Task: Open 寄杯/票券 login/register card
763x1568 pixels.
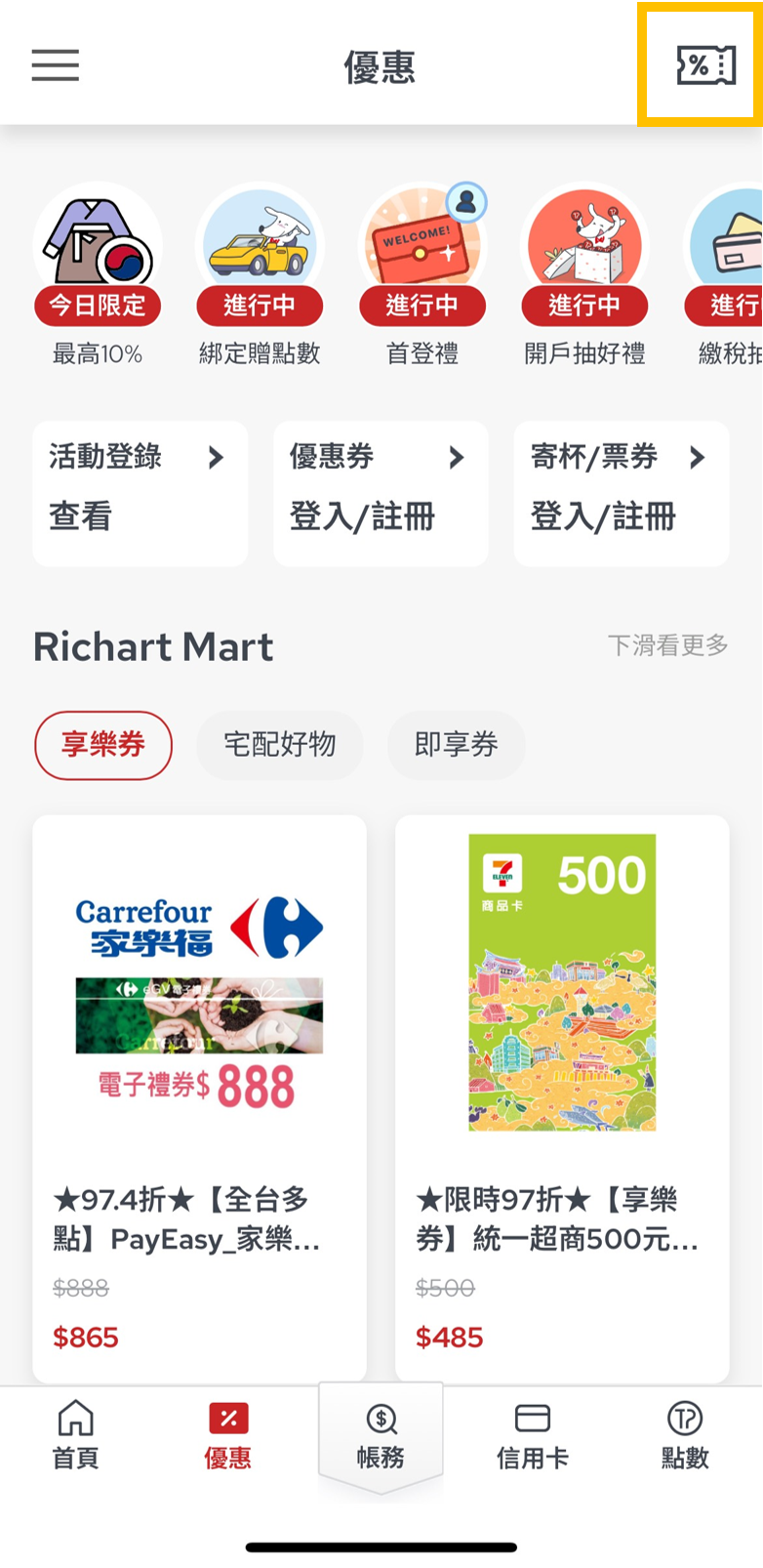Action: tap(621, 492)
